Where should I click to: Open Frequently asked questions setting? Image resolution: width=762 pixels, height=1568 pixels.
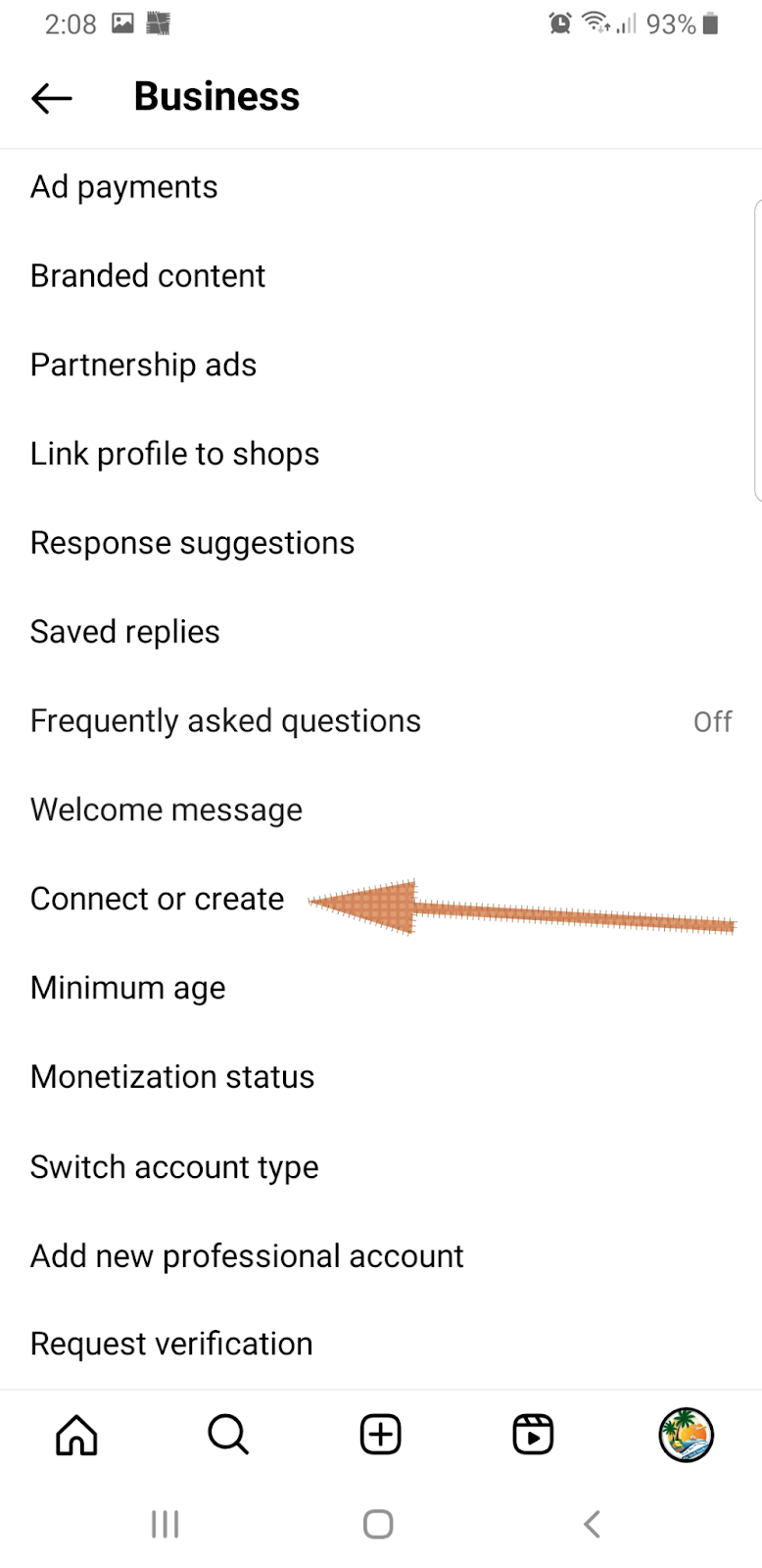point(226,721)
